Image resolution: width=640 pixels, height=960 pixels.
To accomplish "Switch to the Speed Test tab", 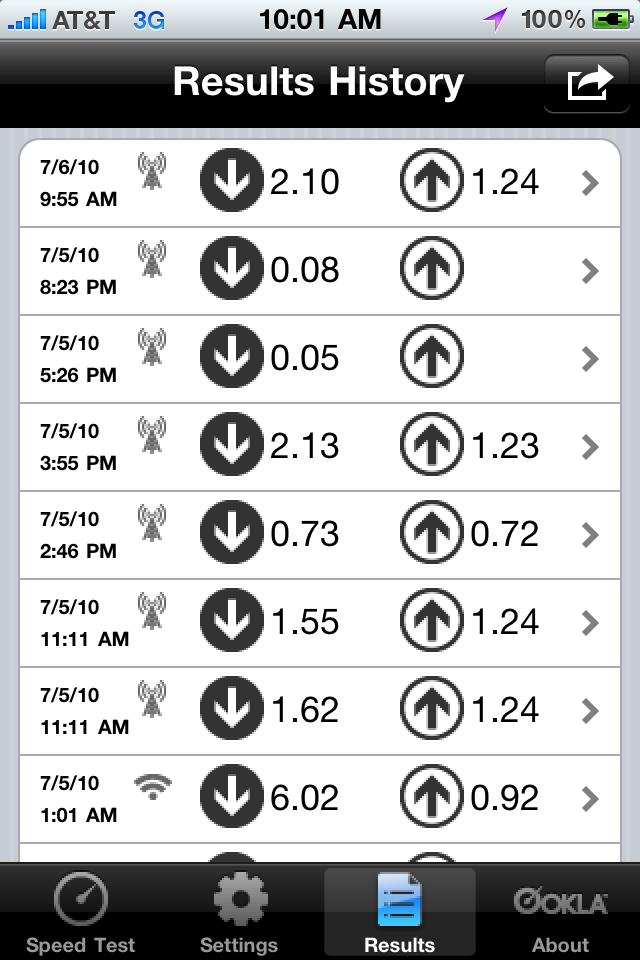I will point(80,912).
